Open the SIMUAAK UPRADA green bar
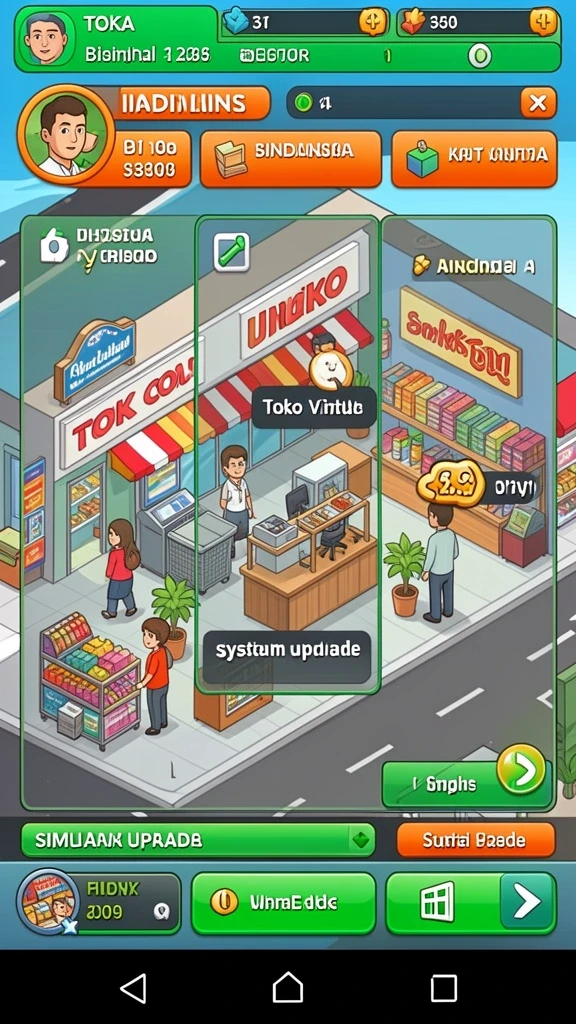This screenshot has height=1024, width=576. (198, 839)
